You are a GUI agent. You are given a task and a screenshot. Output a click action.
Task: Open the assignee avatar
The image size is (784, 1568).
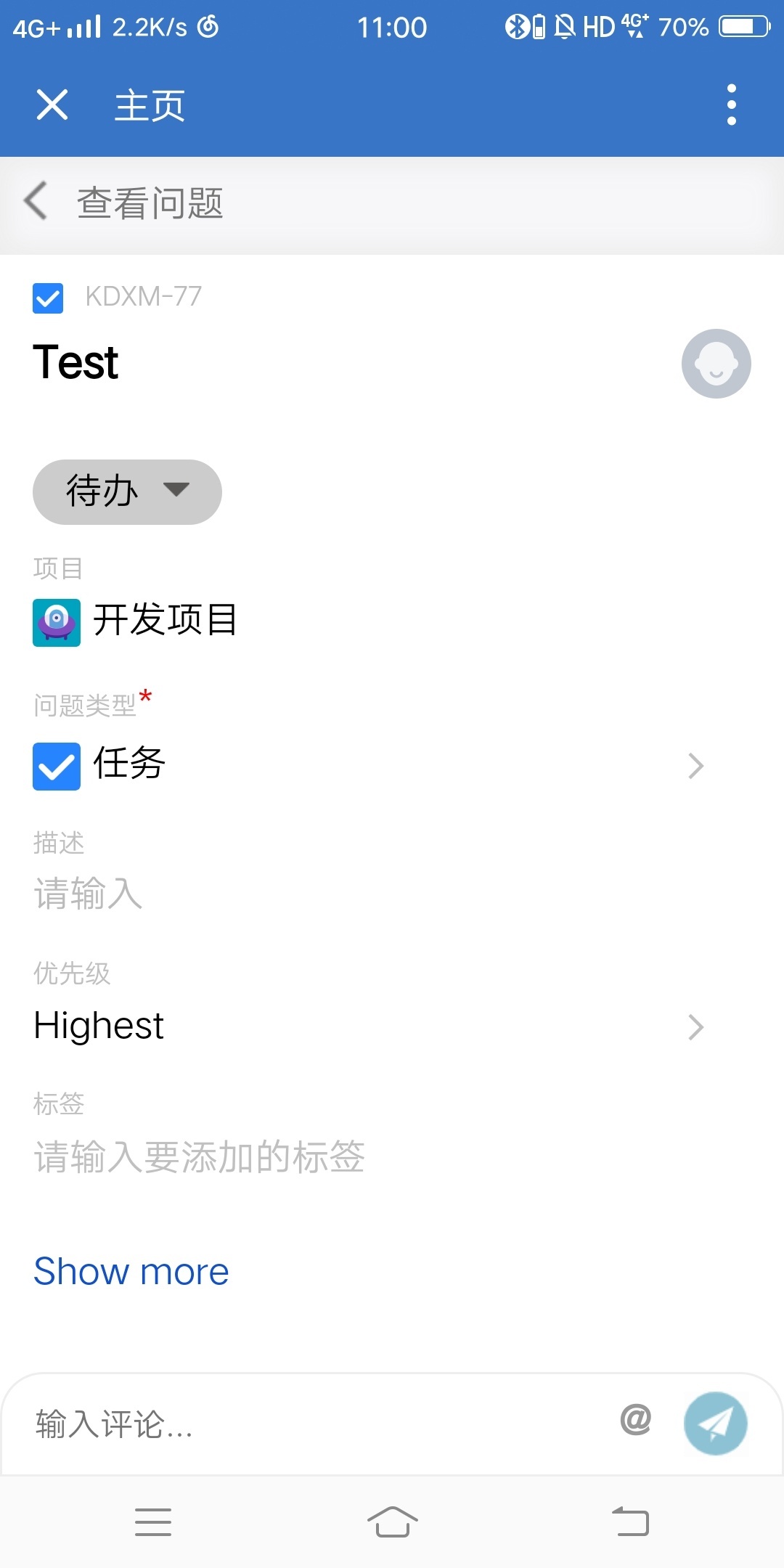coord(716,364)
